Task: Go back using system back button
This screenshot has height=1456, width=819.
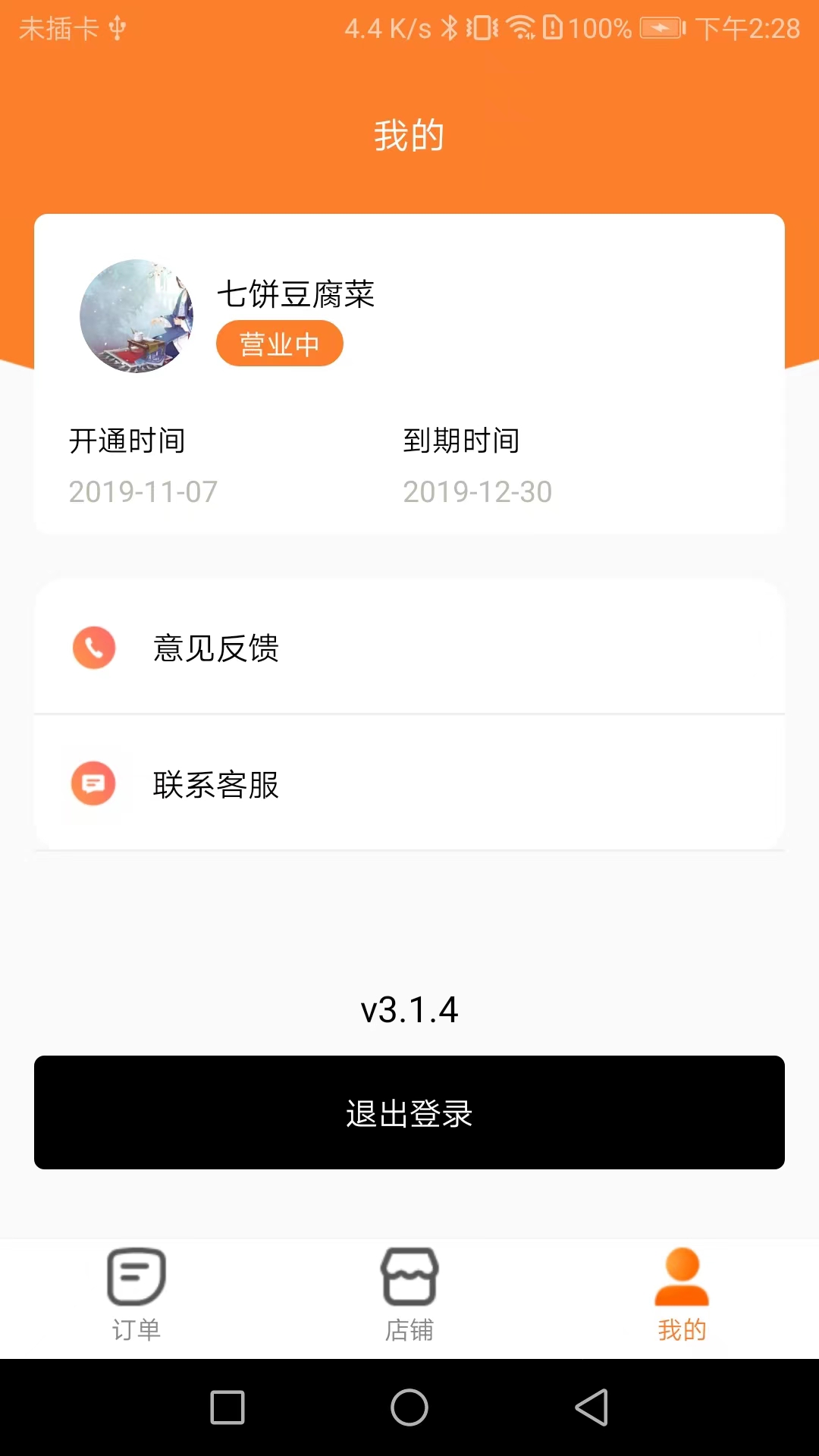Action: (591, 1407)
